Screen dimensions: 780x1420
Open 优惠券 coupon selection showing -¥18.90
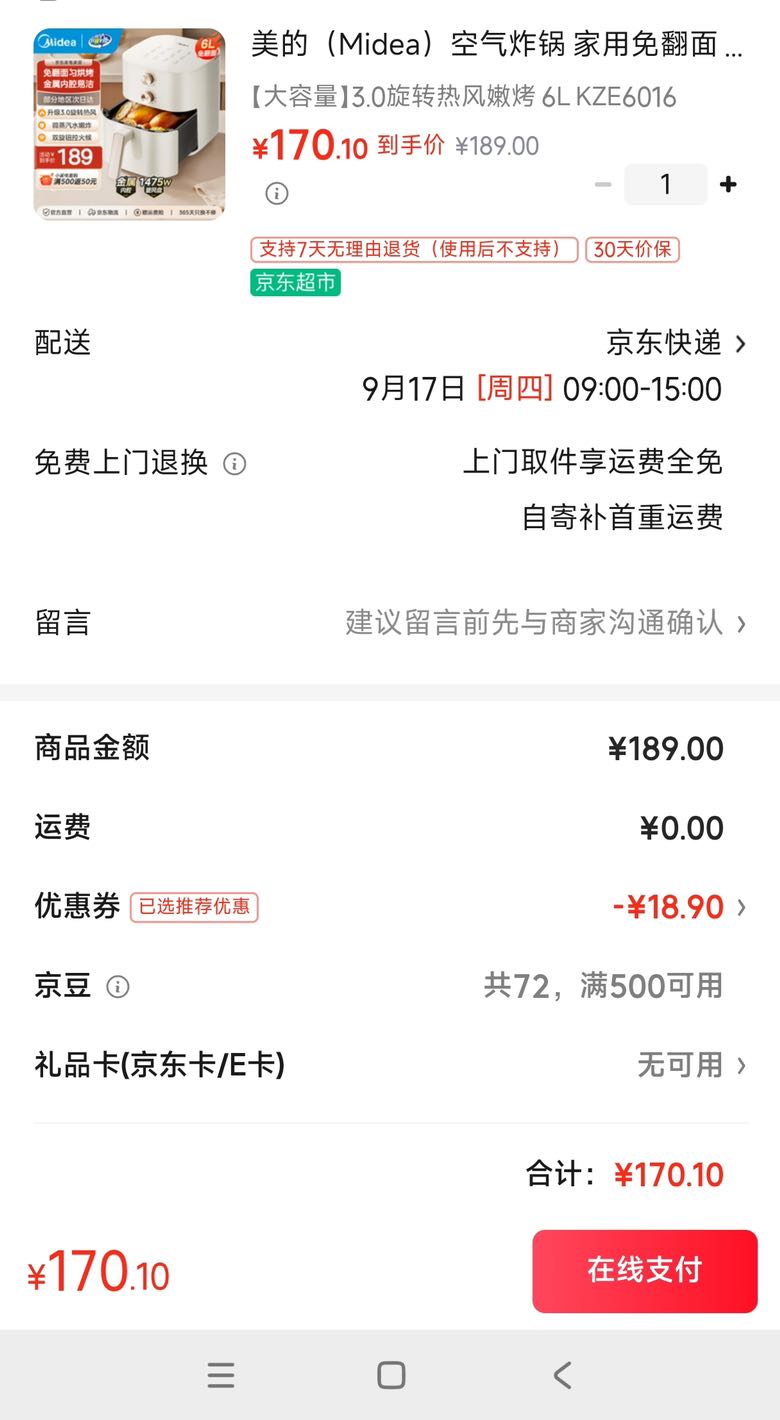point(390,907)
